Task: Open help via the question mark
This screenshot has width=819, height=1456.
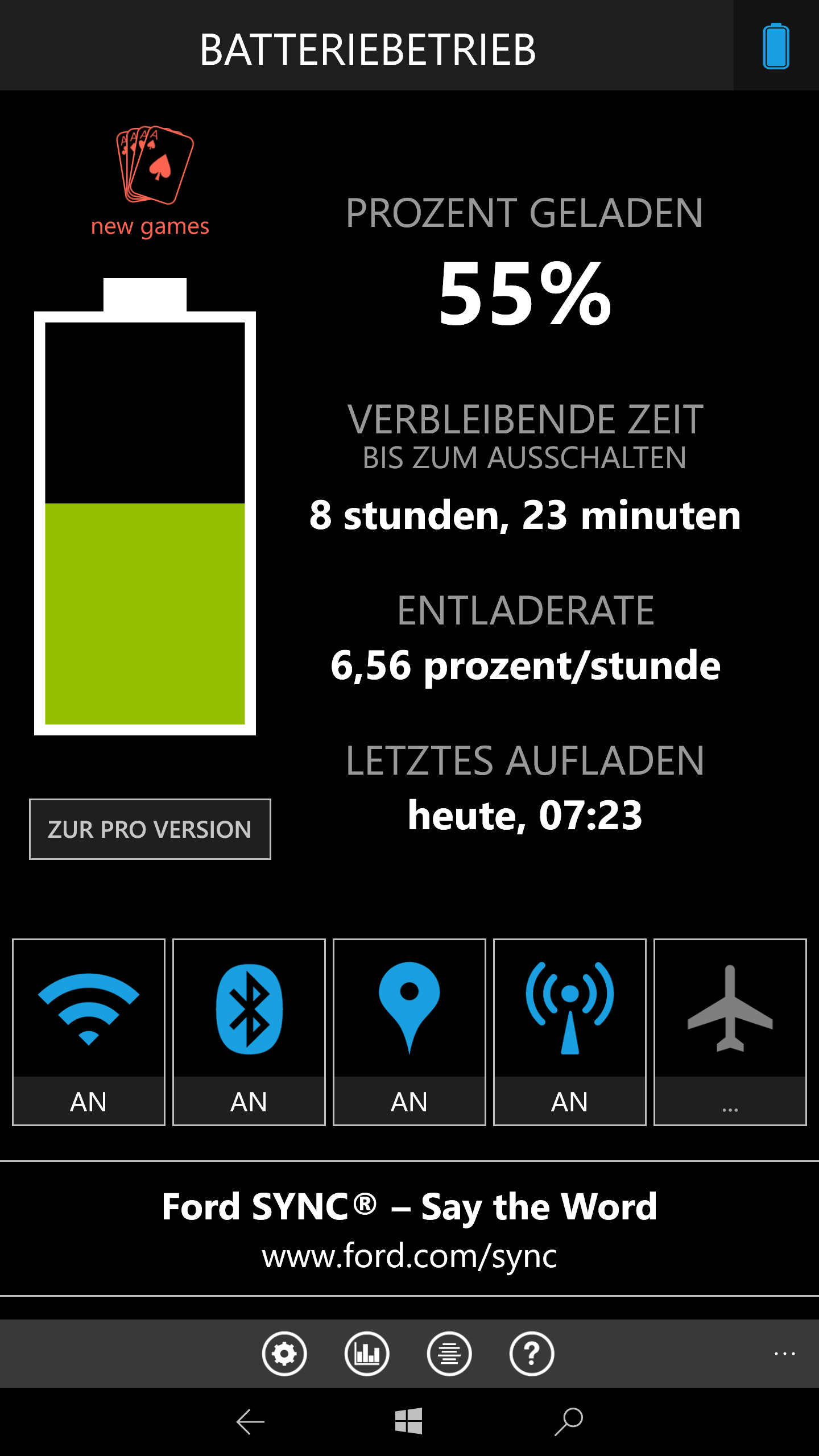Action: click(532, 1354)
